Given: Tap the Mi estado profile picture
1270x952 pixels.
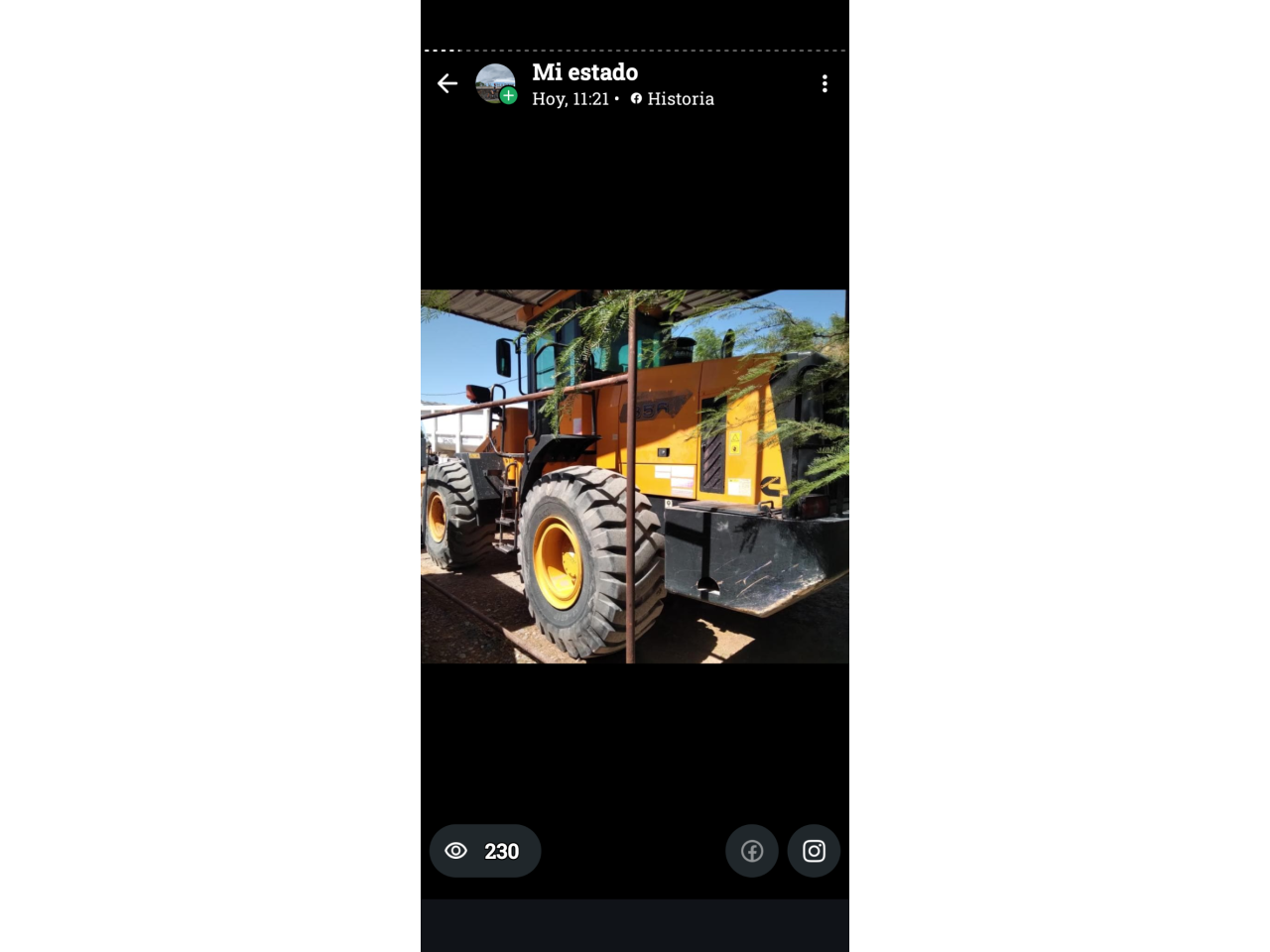Looking at the screenshot, I should pos(495,83).
